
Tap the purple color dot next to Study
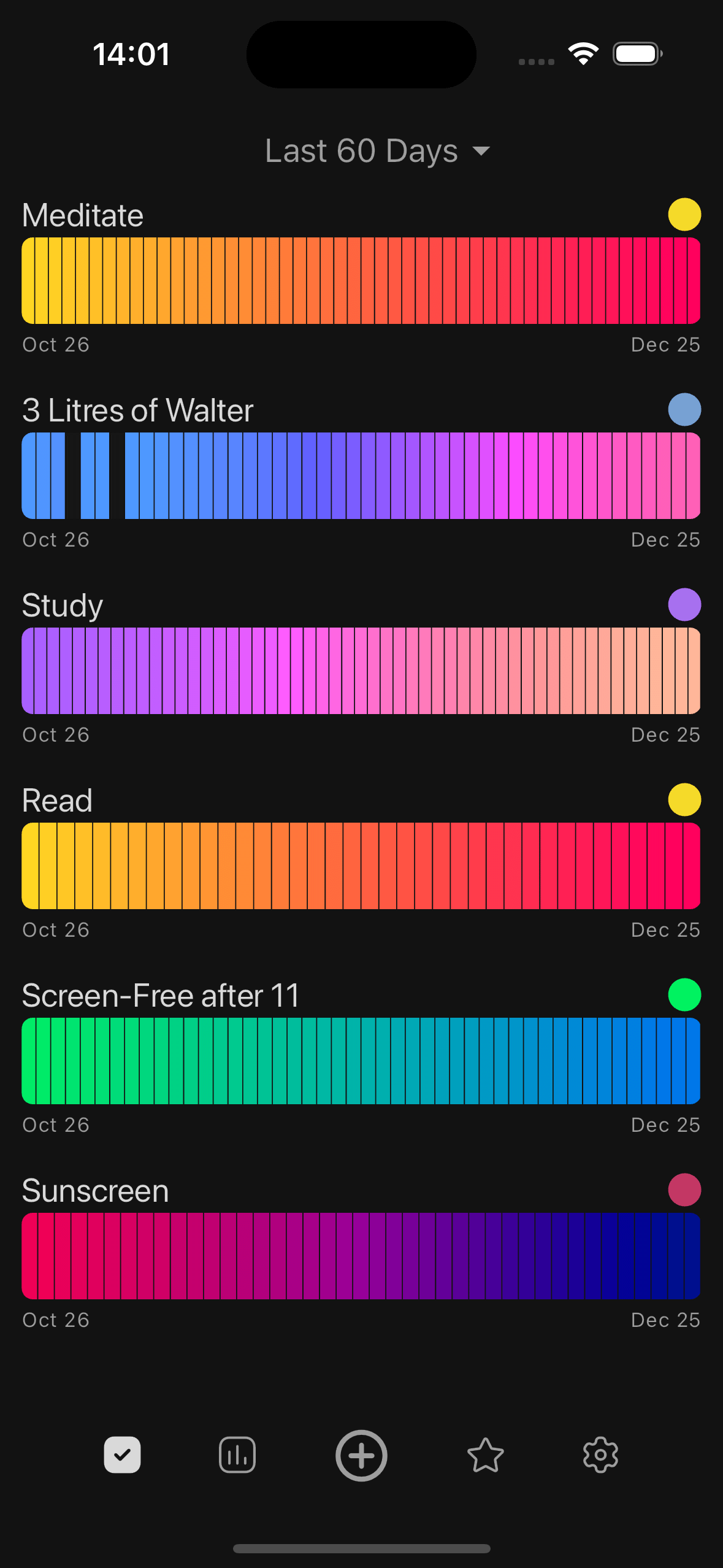(684, 605)
